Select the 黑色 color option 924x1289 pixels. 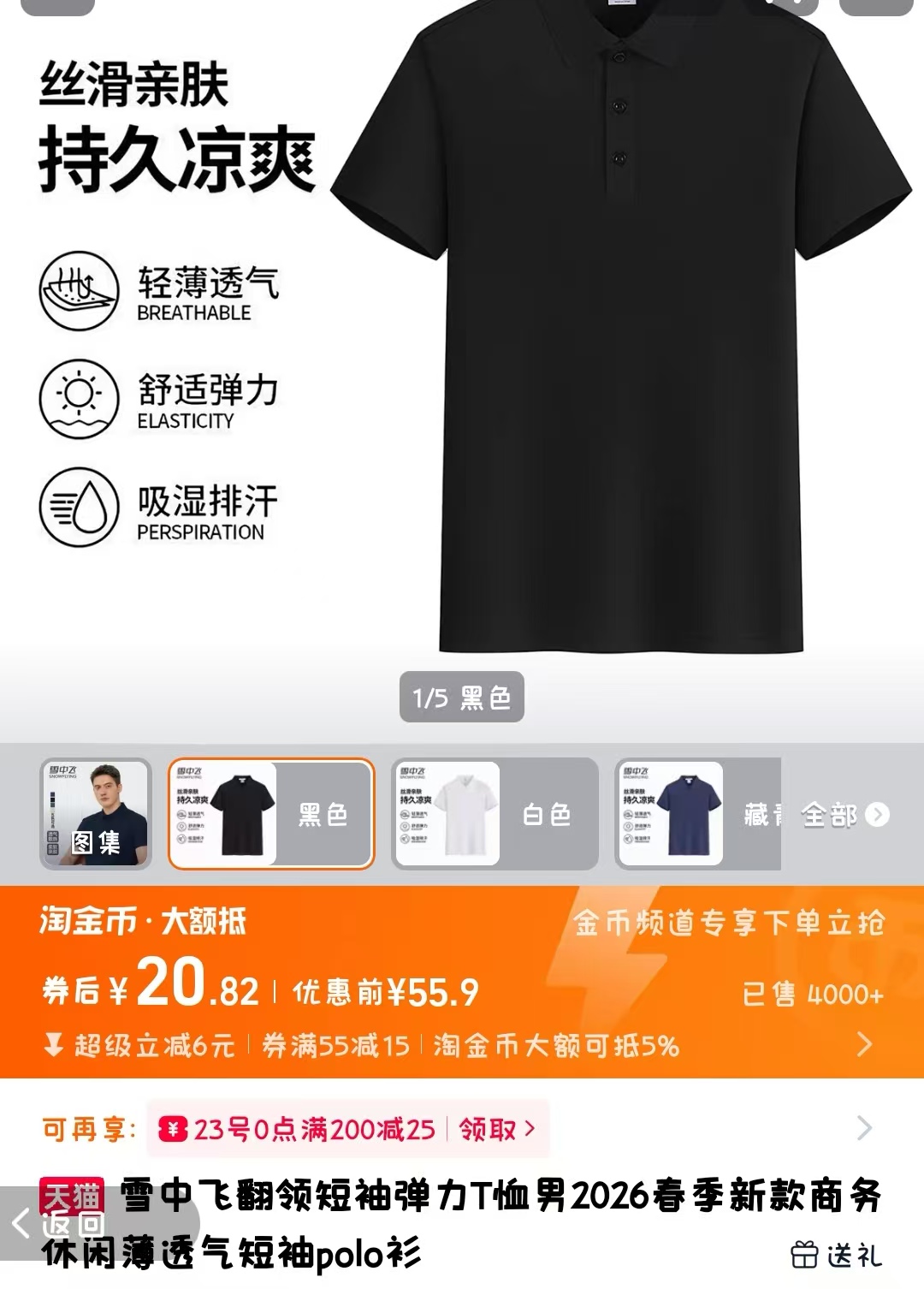tap(271, 813)
